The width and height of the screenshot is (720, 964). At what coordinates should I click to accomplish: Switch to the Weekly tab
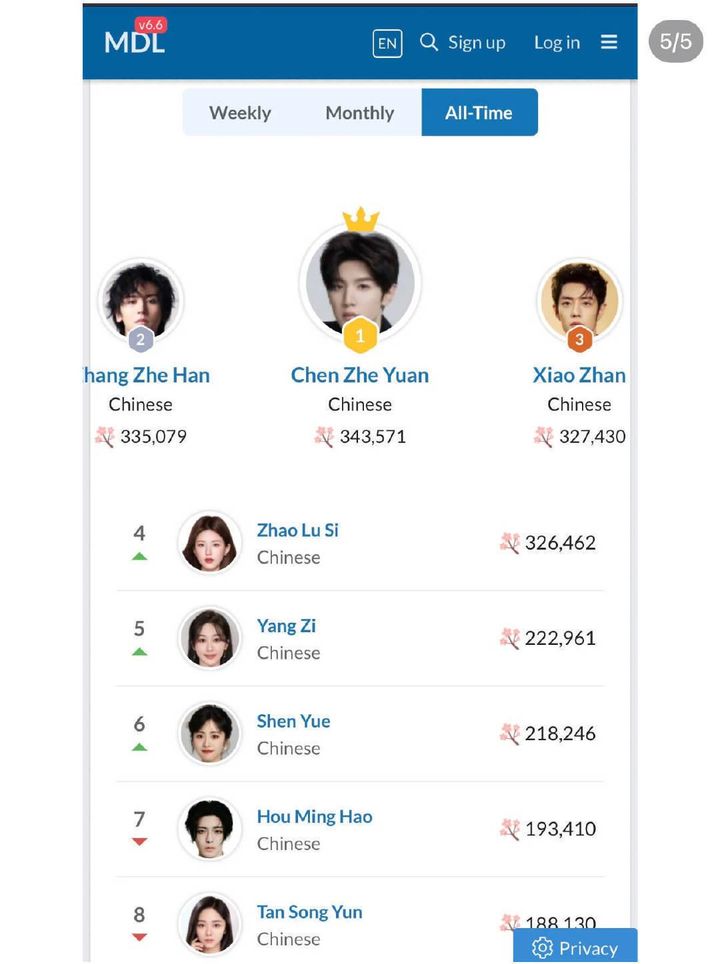(x=240, y=113)
